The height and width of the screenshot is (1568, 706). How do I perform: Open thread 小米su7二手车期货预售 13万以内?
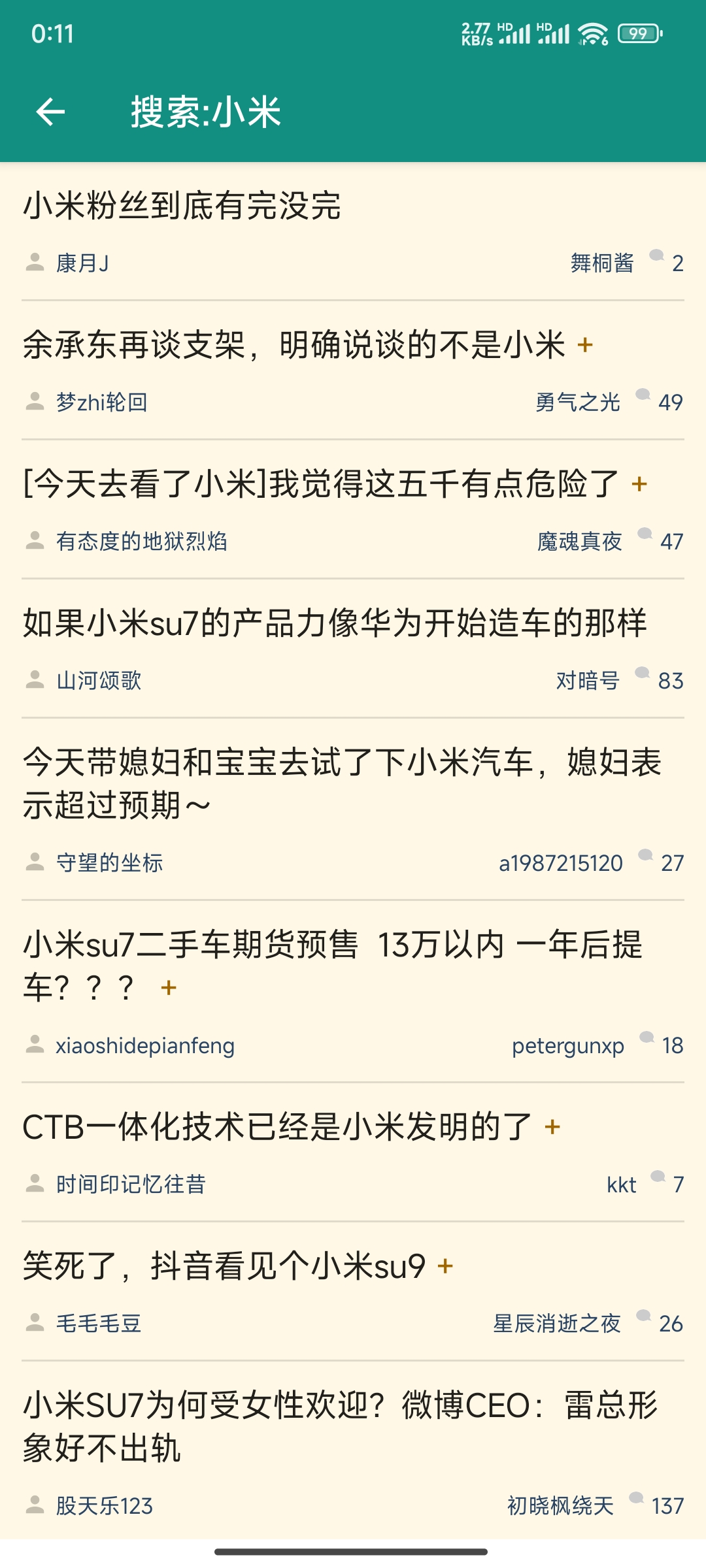pos(332,966)
